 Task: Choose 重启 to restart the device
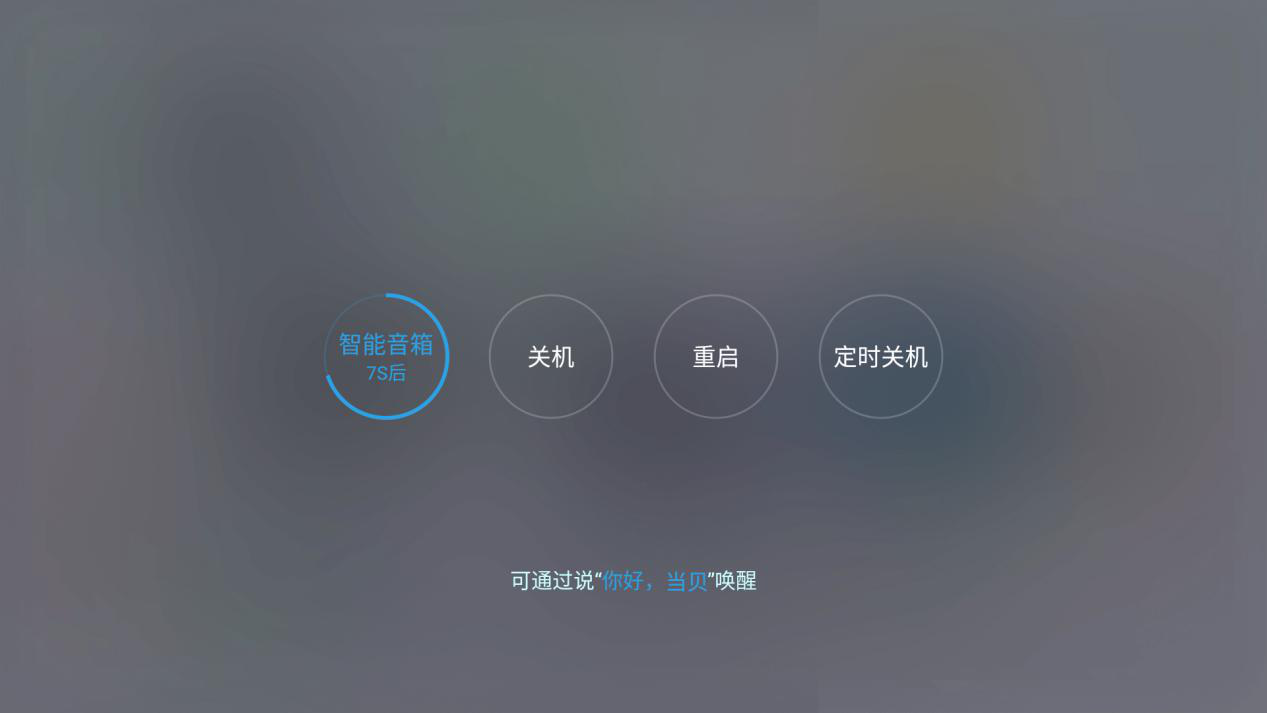point(716,356)
